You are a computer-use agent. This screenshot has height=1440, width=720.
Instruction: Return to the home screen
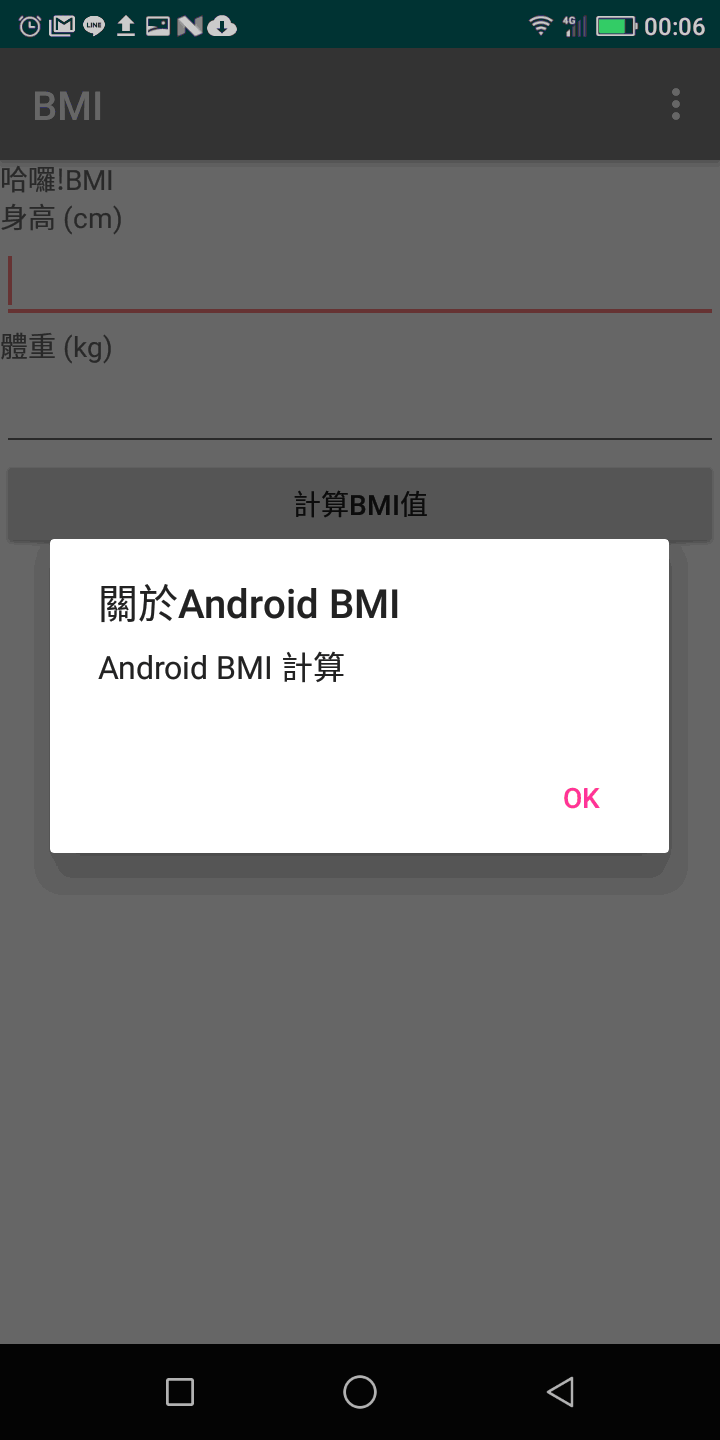pyautogui.click(x=360, y=1391)
